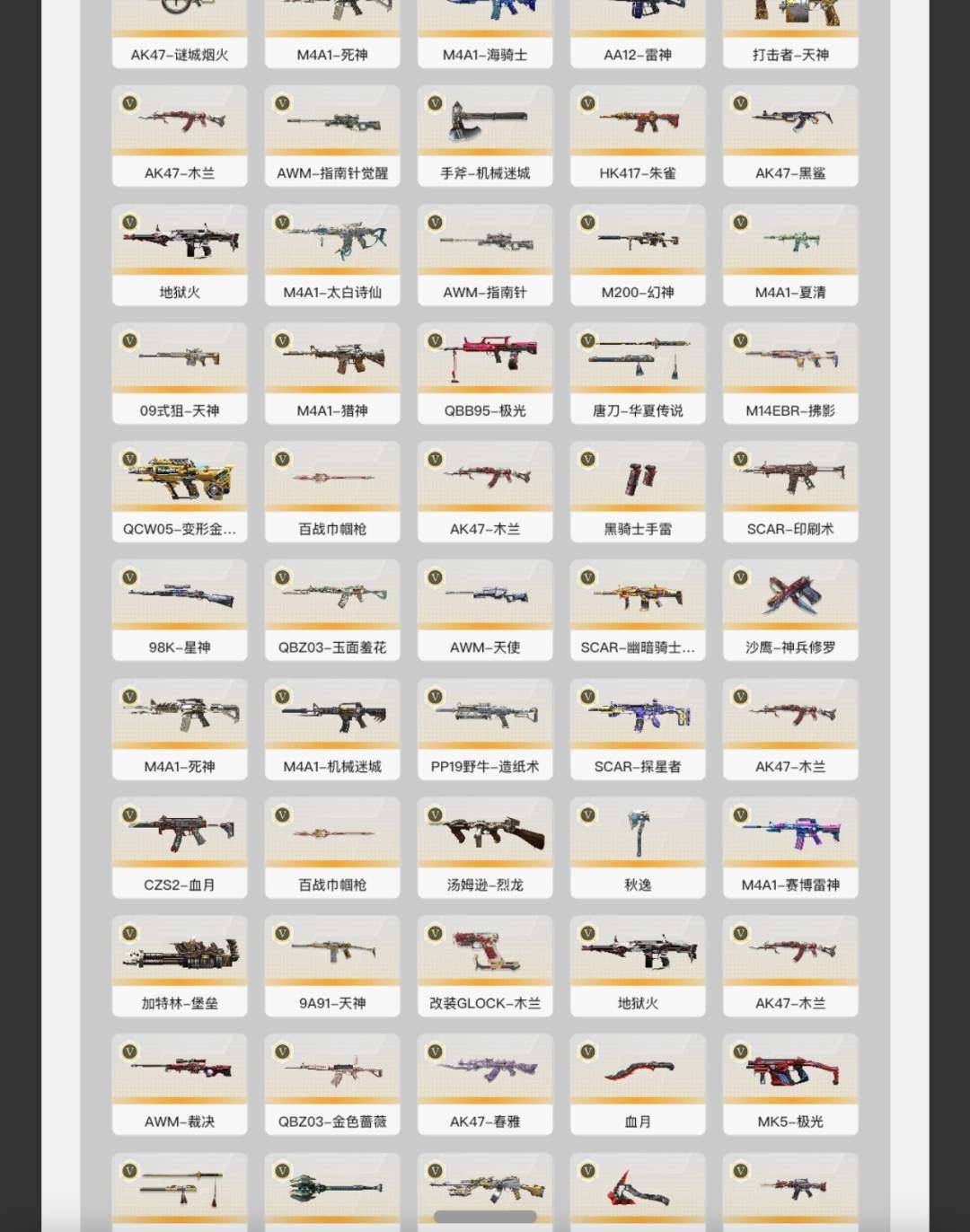The image size is (970, 1232).
Task: View the AA12-雷神 item
Action: (638, 36)
